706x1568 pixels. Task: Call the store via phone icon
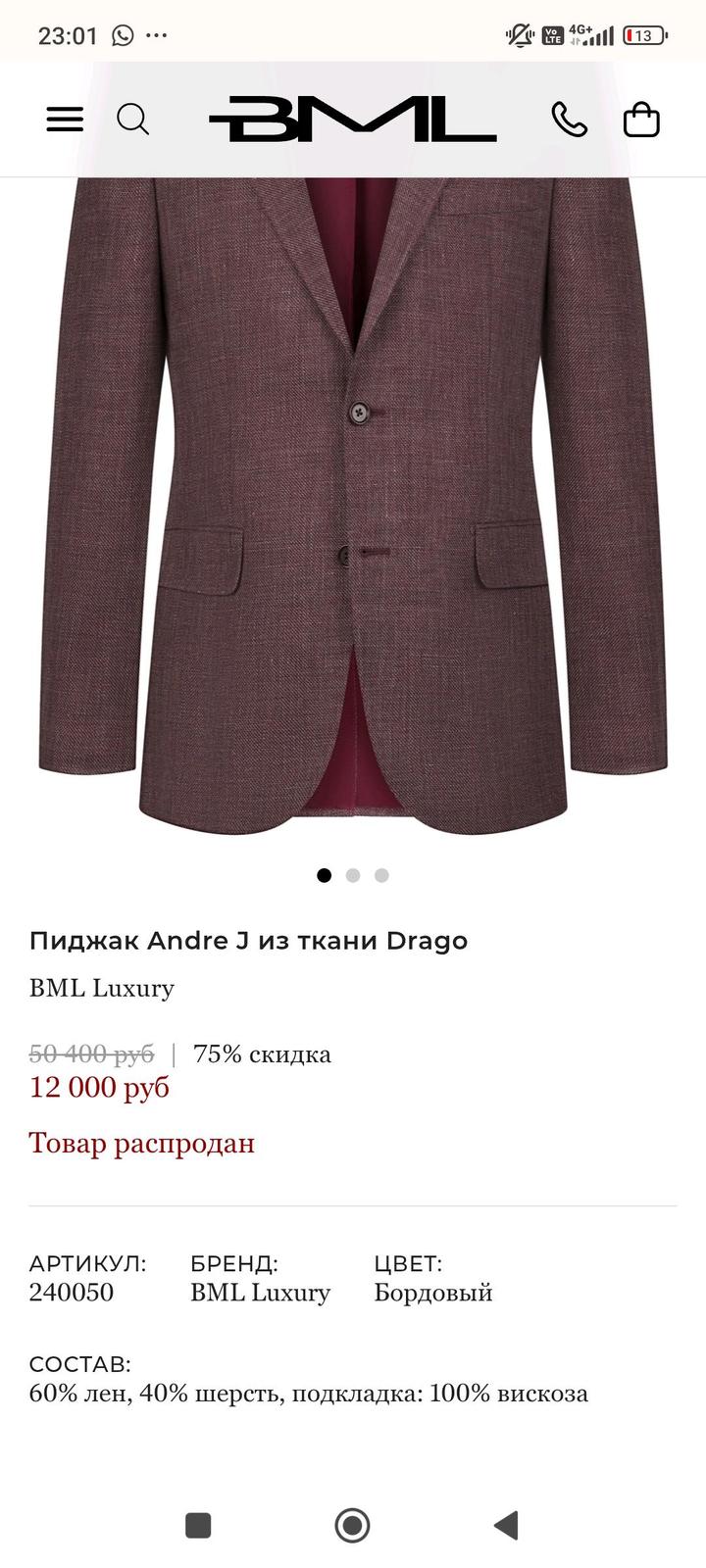click(x=569, y=120)
